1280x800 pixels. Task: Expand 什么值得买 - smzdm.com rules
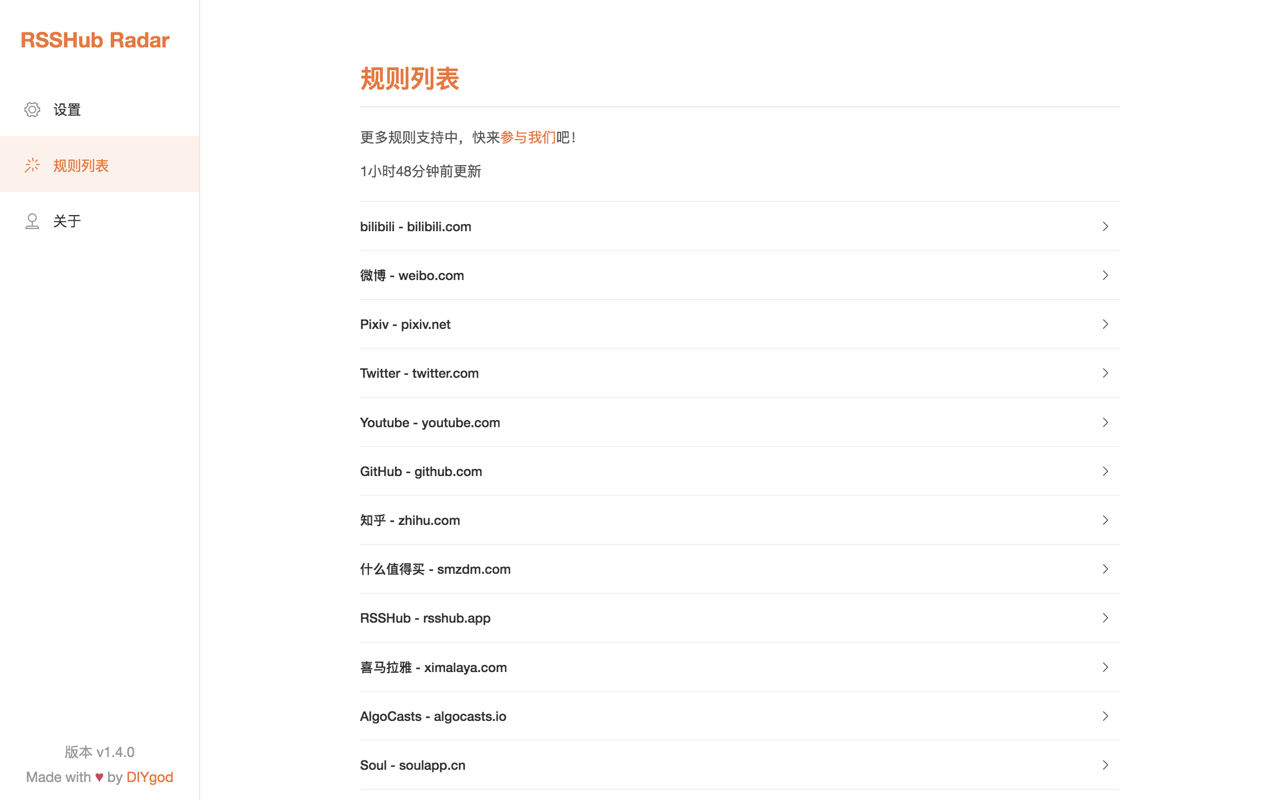coord(738,570)
